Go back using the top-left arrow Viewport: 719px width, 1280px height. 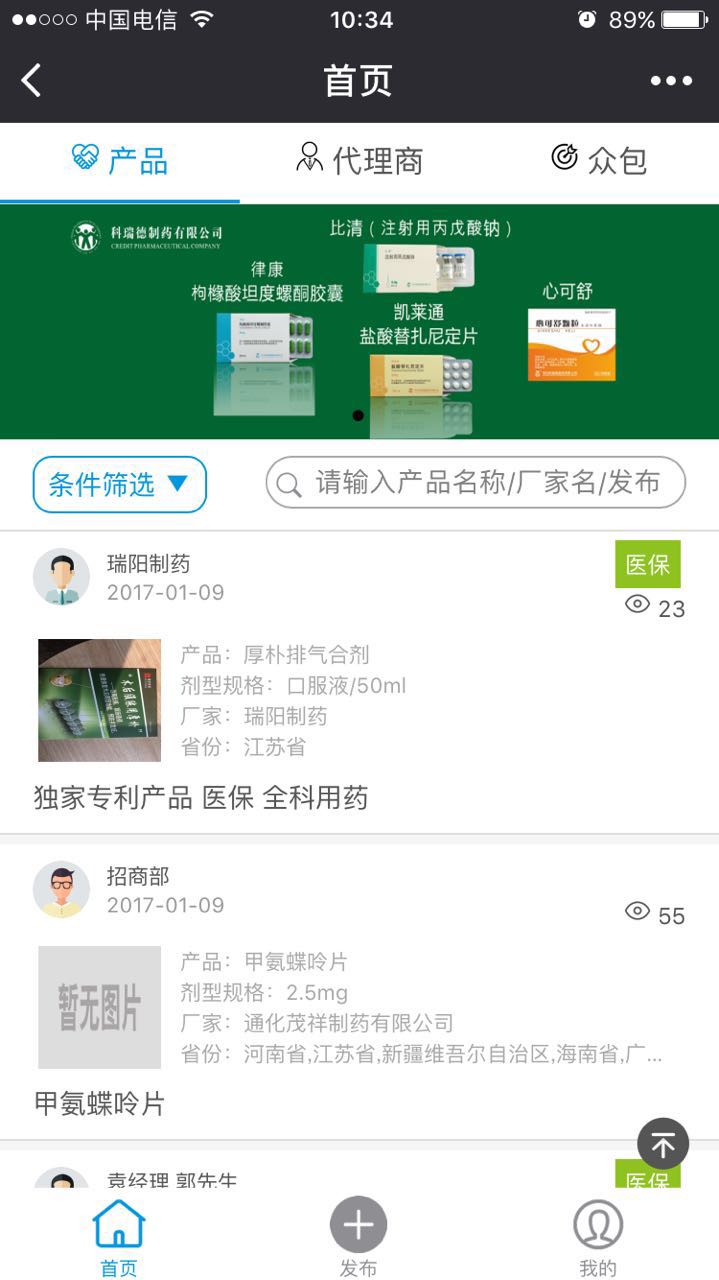click(32, 81)
